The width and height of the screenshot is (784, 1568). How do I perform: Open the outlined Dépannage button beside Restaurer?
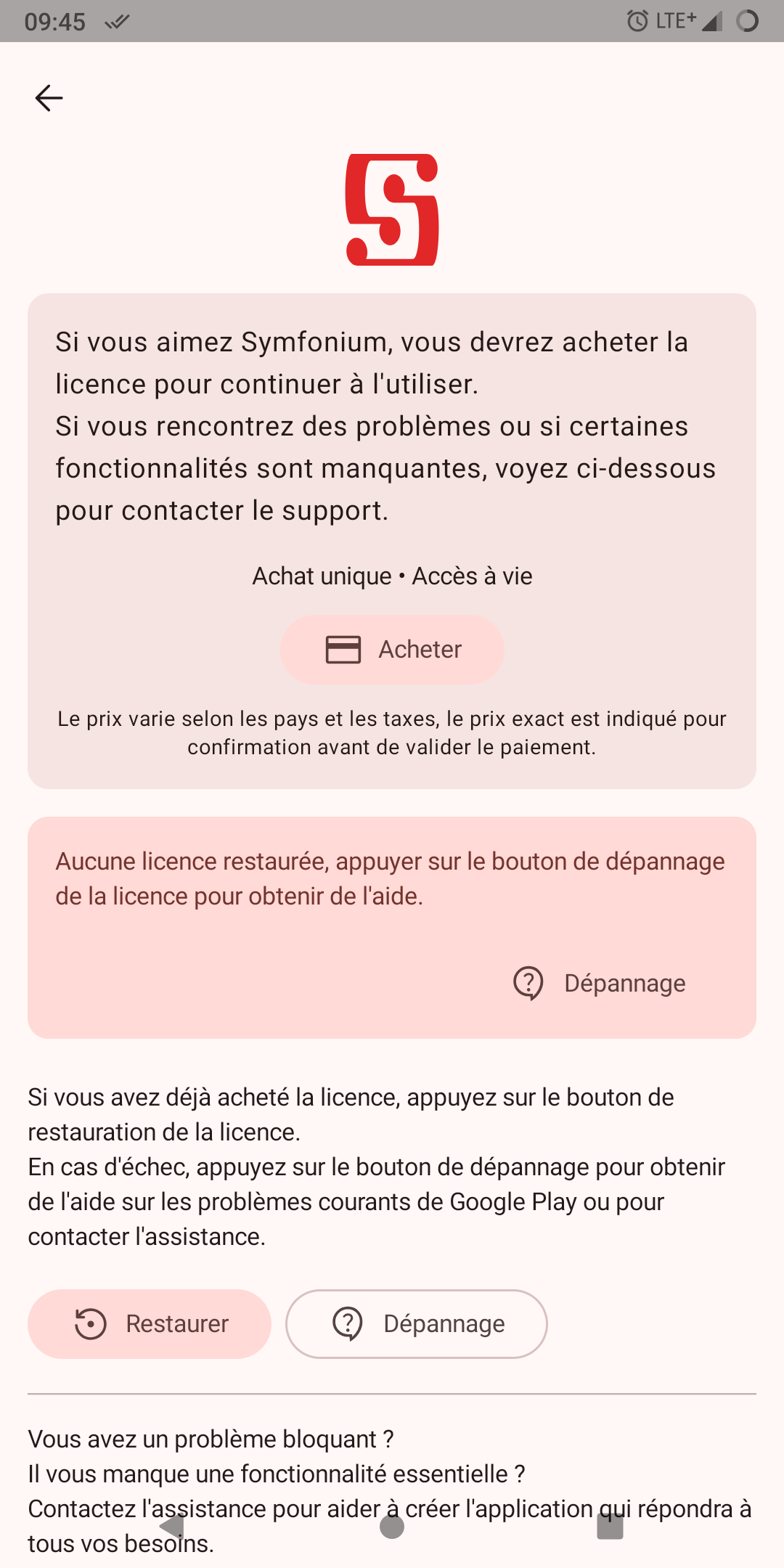[x=417, y=1324]
